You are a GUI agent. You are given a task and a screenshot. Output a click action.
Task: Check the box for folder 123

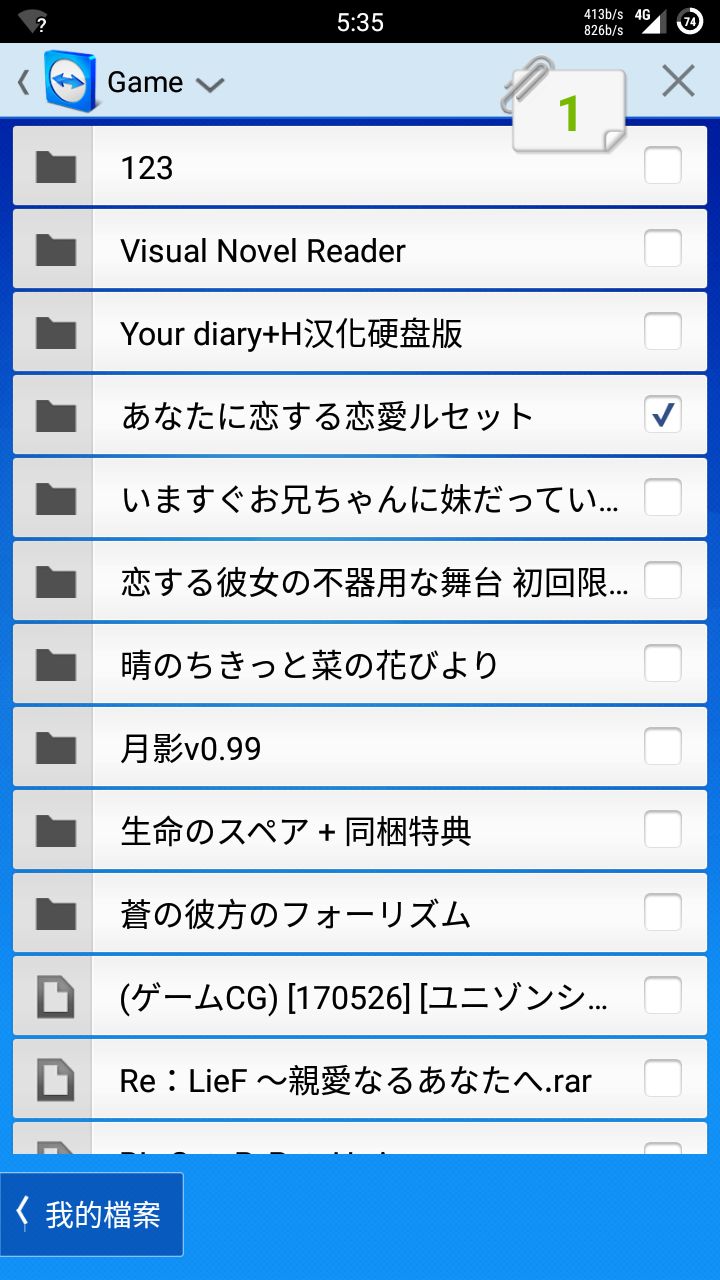663,165
